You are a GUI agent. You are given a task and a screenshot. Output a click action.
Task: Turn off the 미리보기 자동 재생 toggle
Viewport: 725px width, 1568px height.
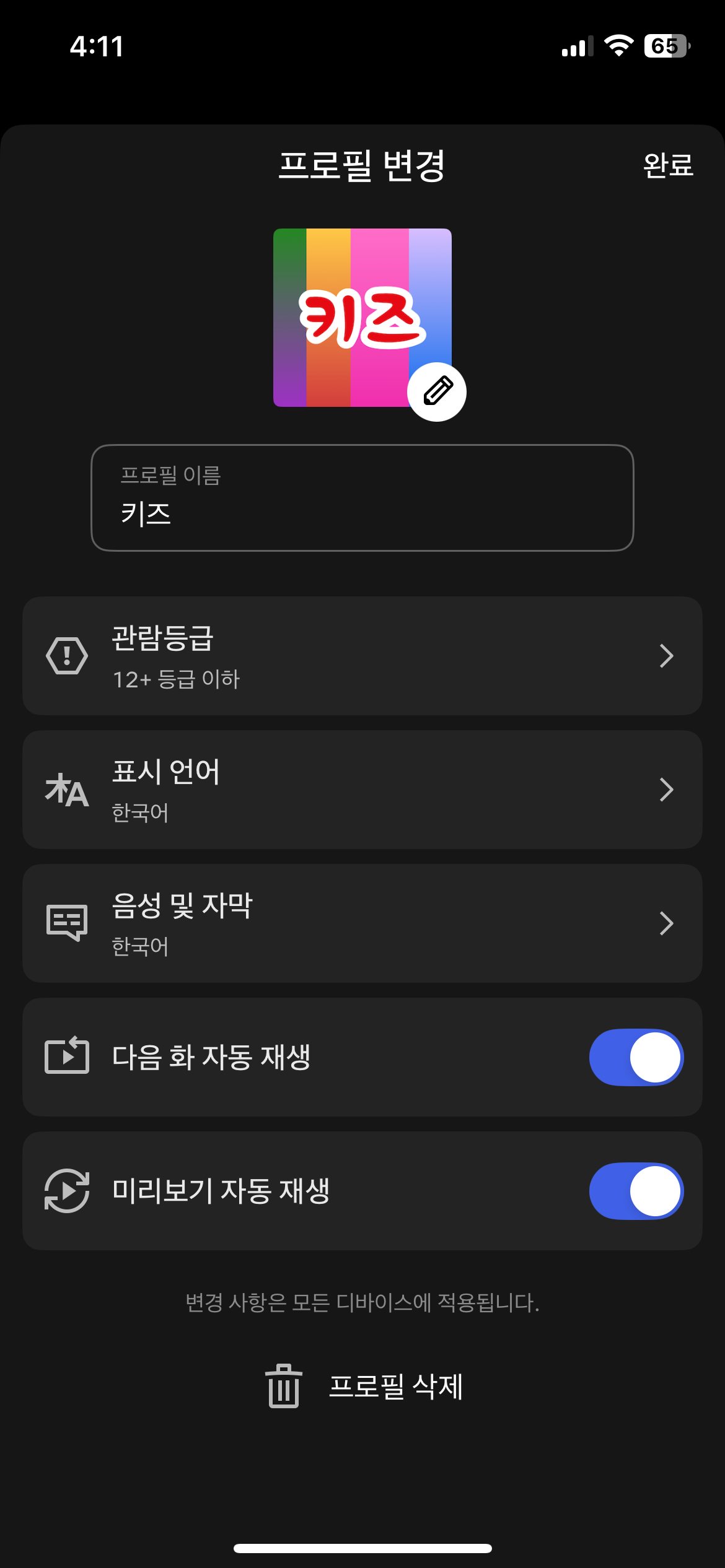pos(636,1191)
